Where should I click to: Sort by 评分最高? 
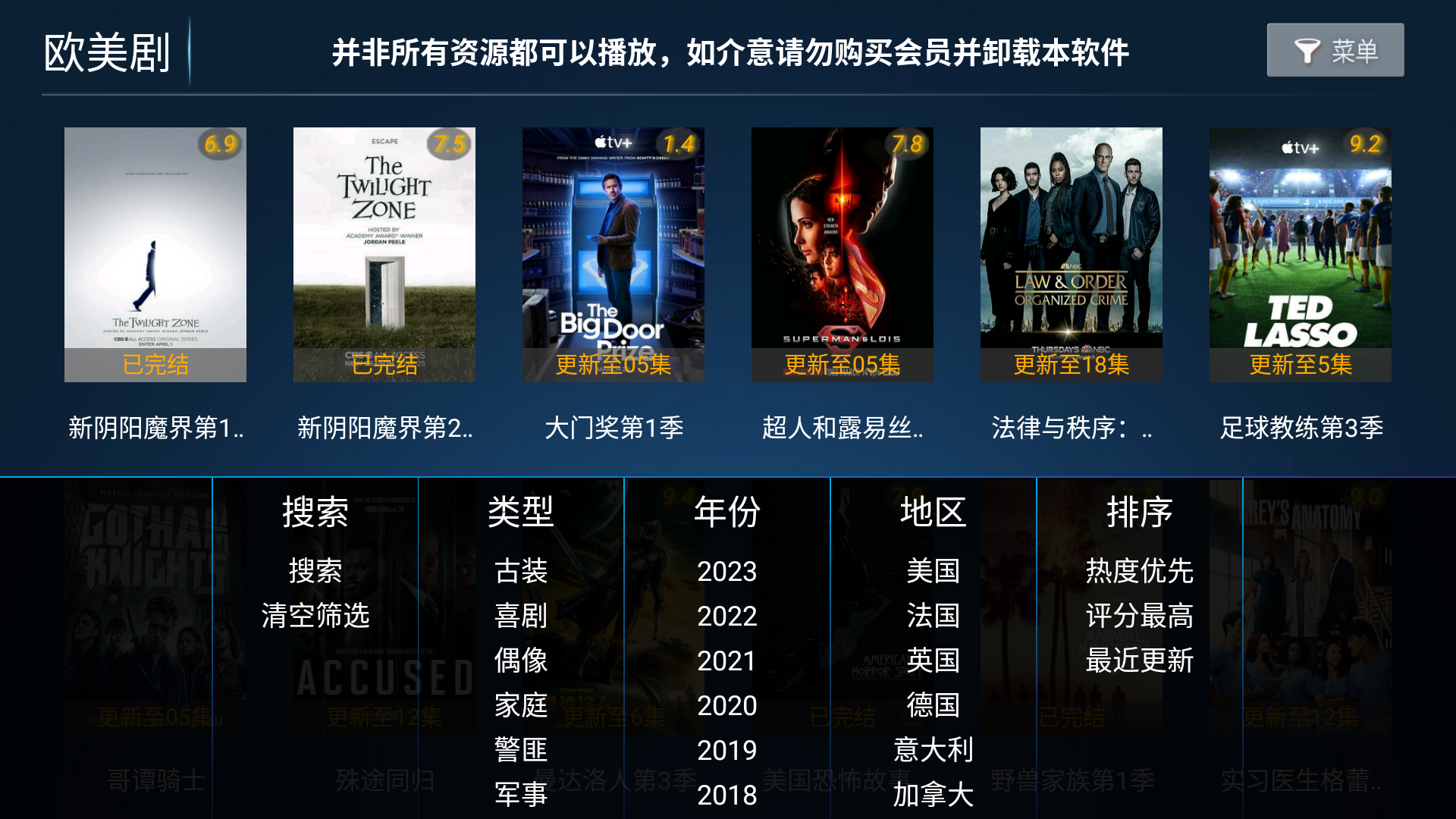coord(1139,616)
